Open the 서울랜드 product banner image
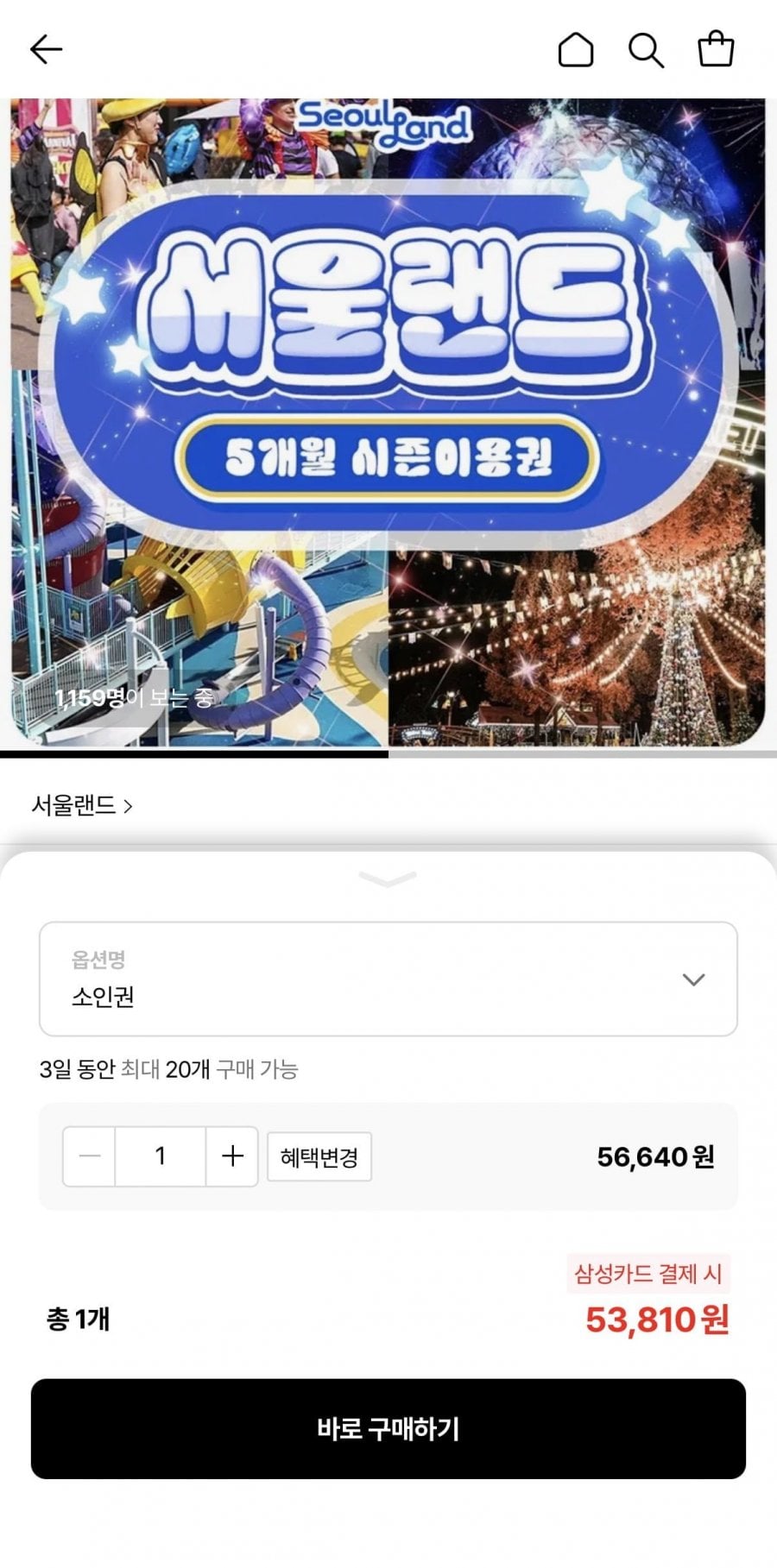The image size is (777, 1568). (388, 423)
